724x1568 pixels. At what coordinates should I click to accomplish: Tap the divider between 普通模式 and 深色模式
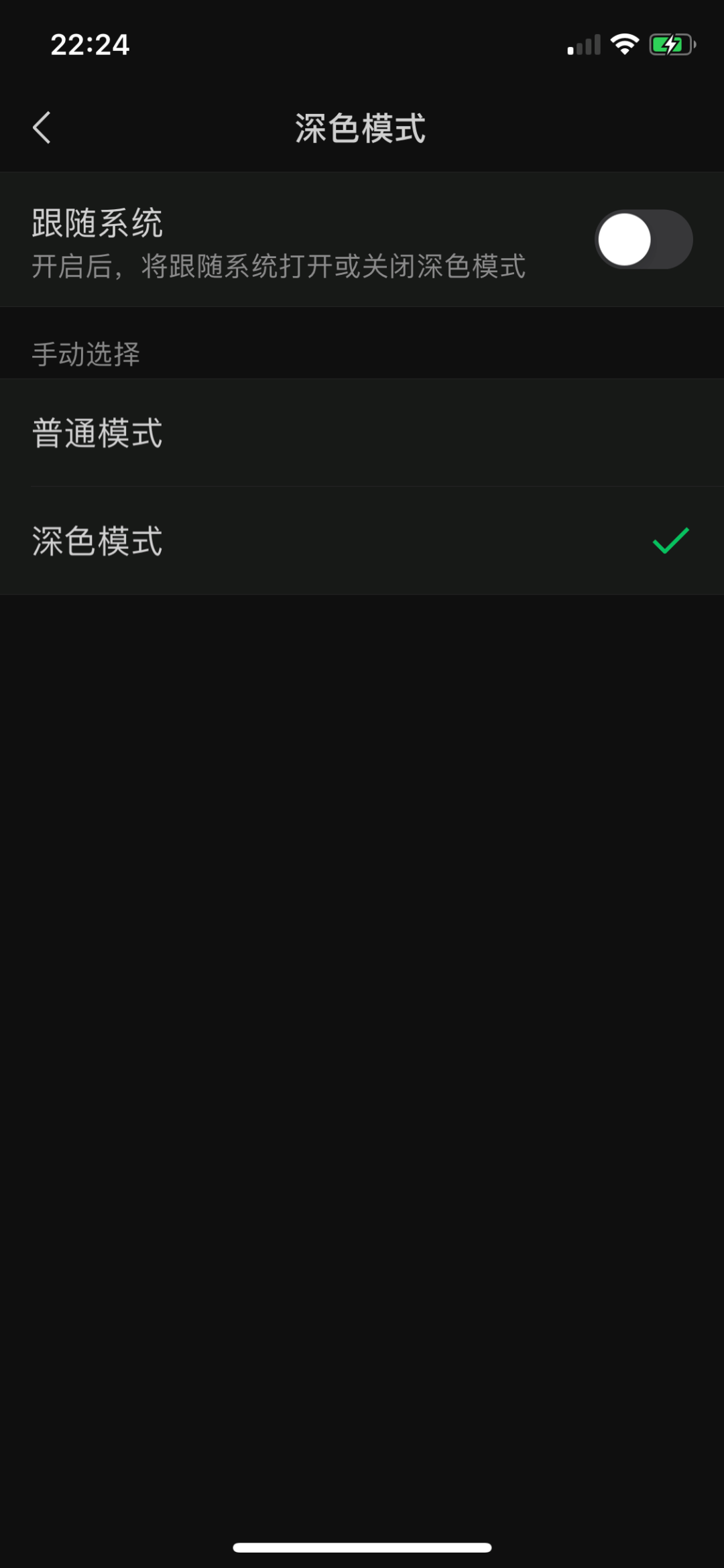click(362, 485)
